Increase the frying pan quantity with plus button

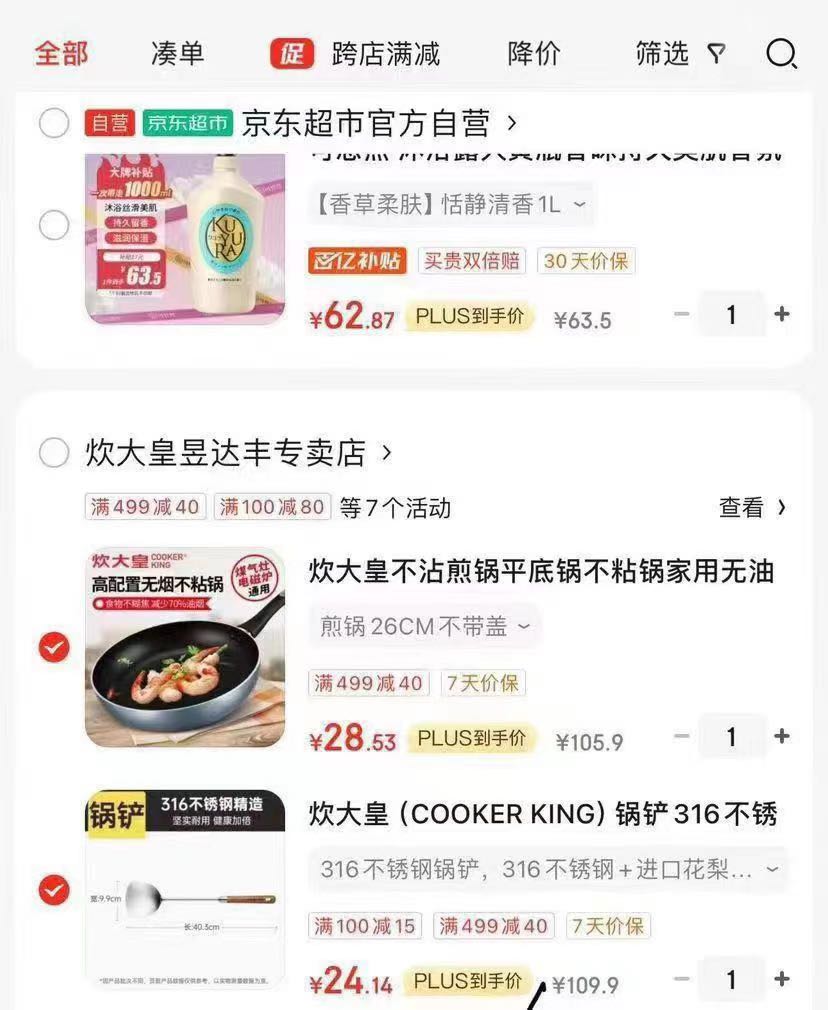tap(783, 736)
